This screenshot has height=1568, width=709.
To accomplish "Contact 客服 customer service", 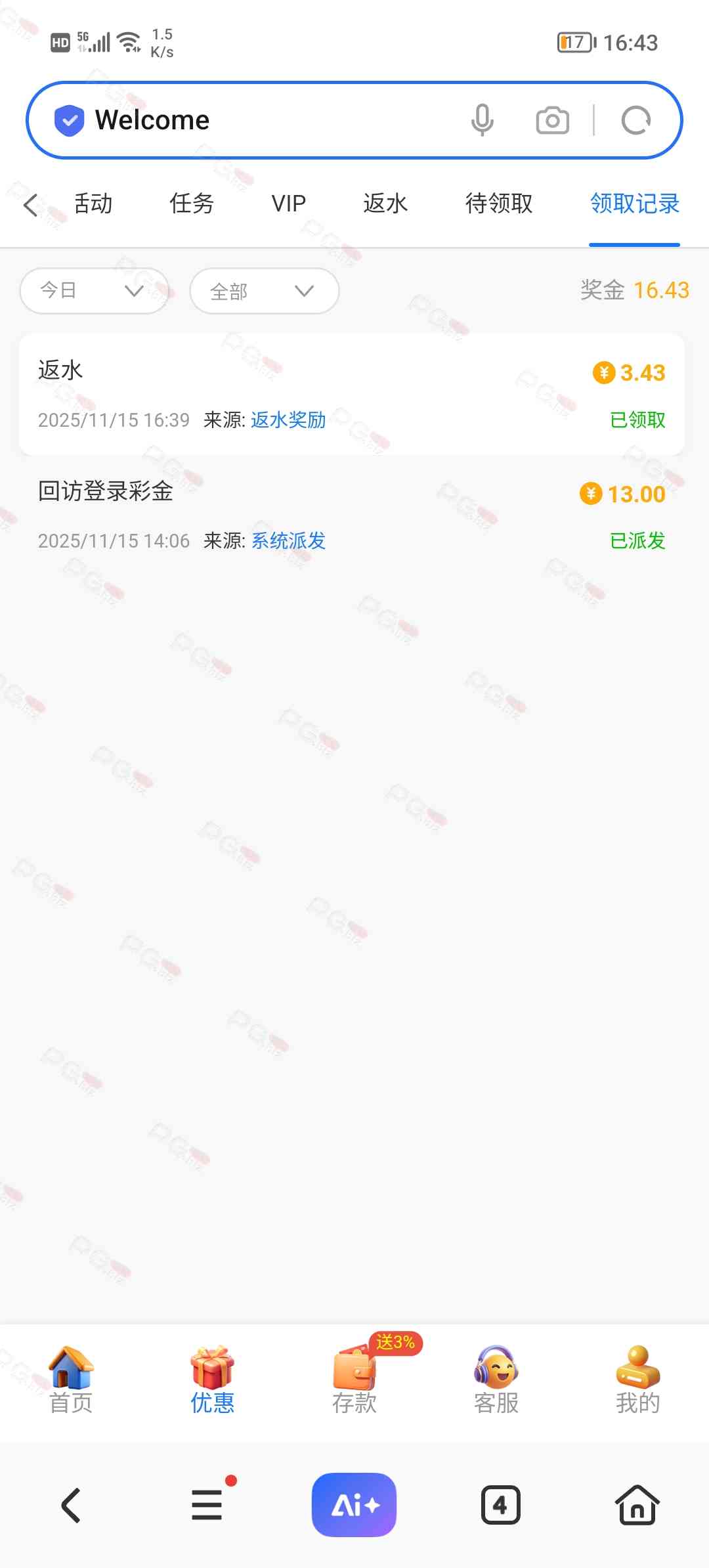I will click(496, 1380).
